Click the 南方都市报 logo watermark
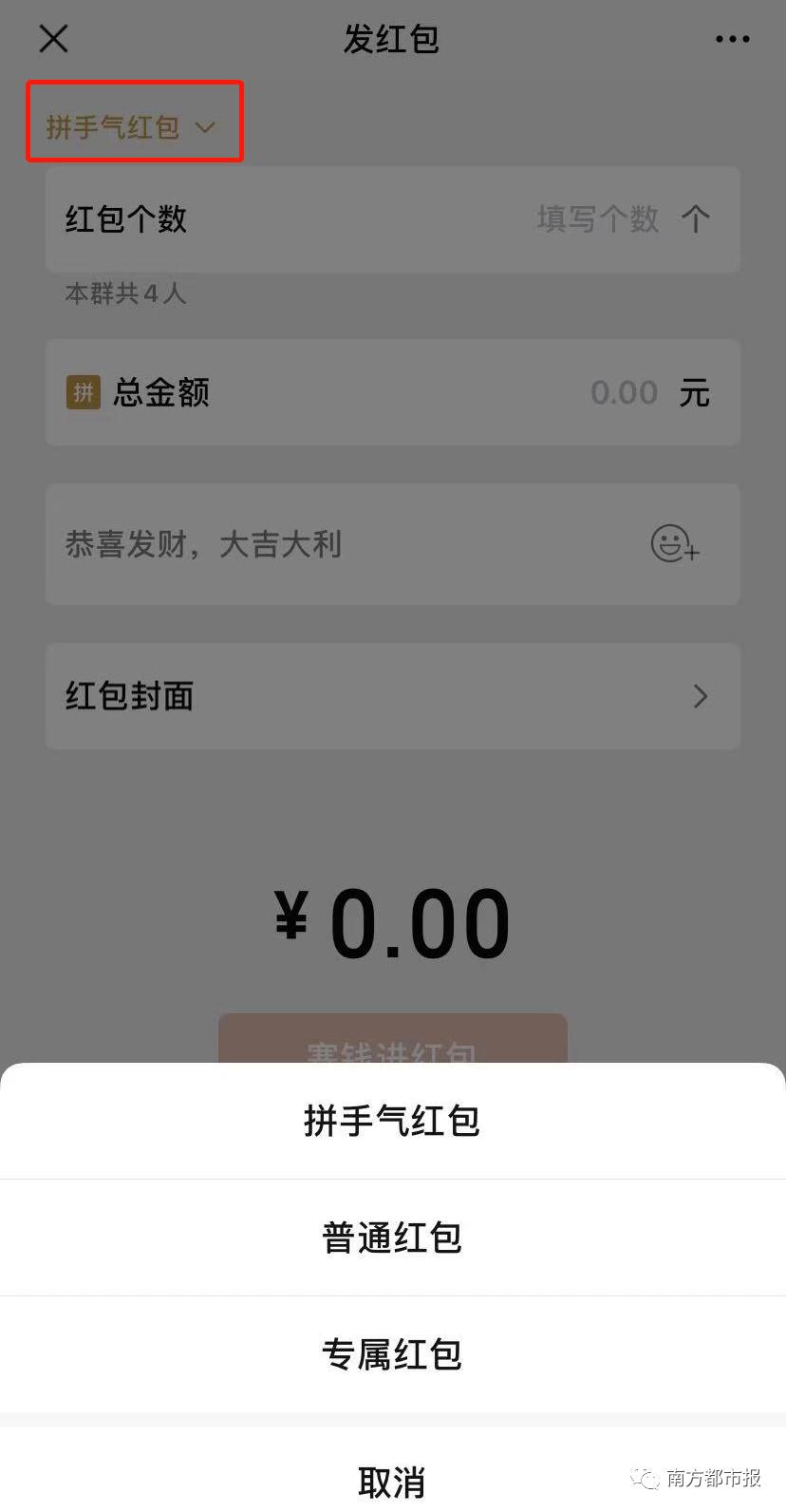Screen dimensions: 786x1512 702,1479
